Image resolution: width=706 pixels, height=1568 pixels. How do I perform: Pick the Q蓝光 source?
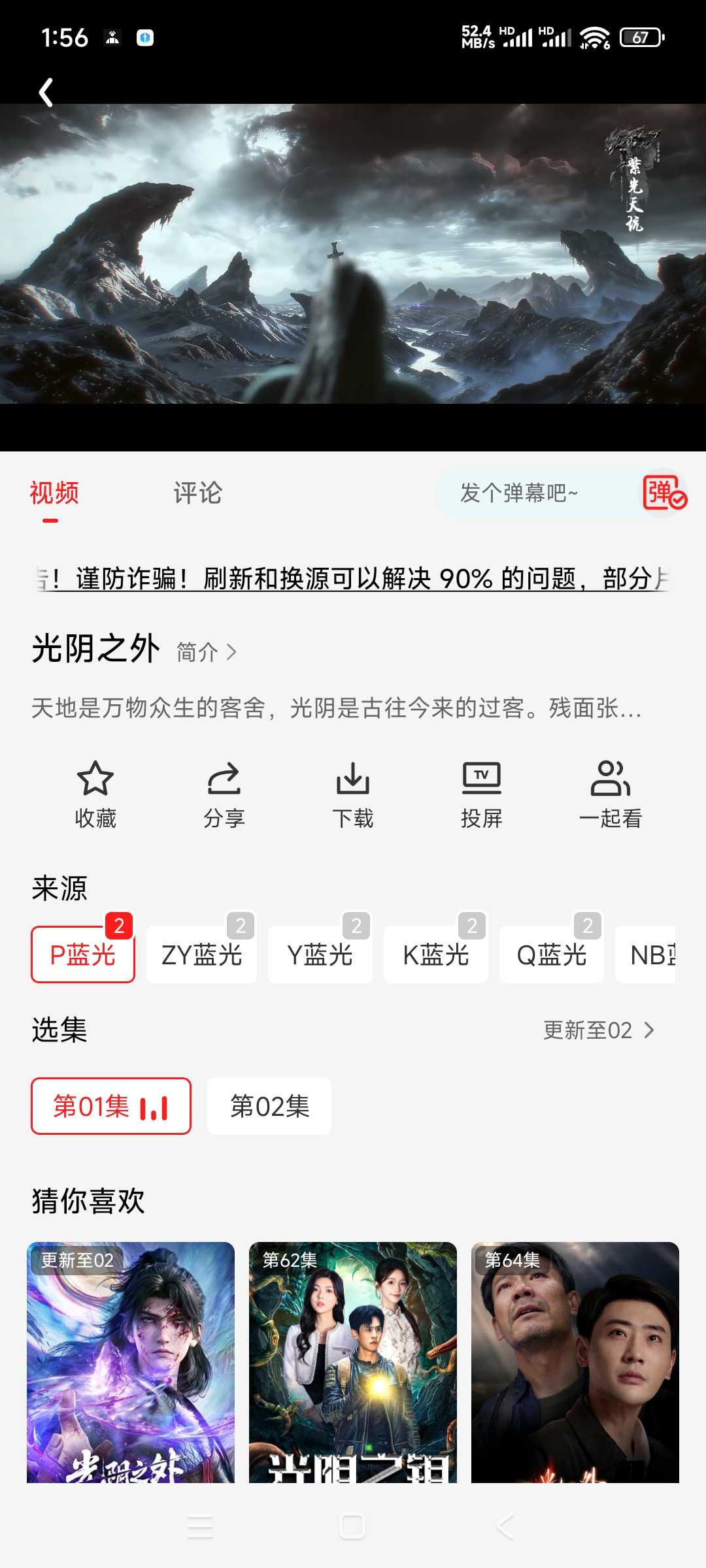pyautogui.click(x=551, y=955)
